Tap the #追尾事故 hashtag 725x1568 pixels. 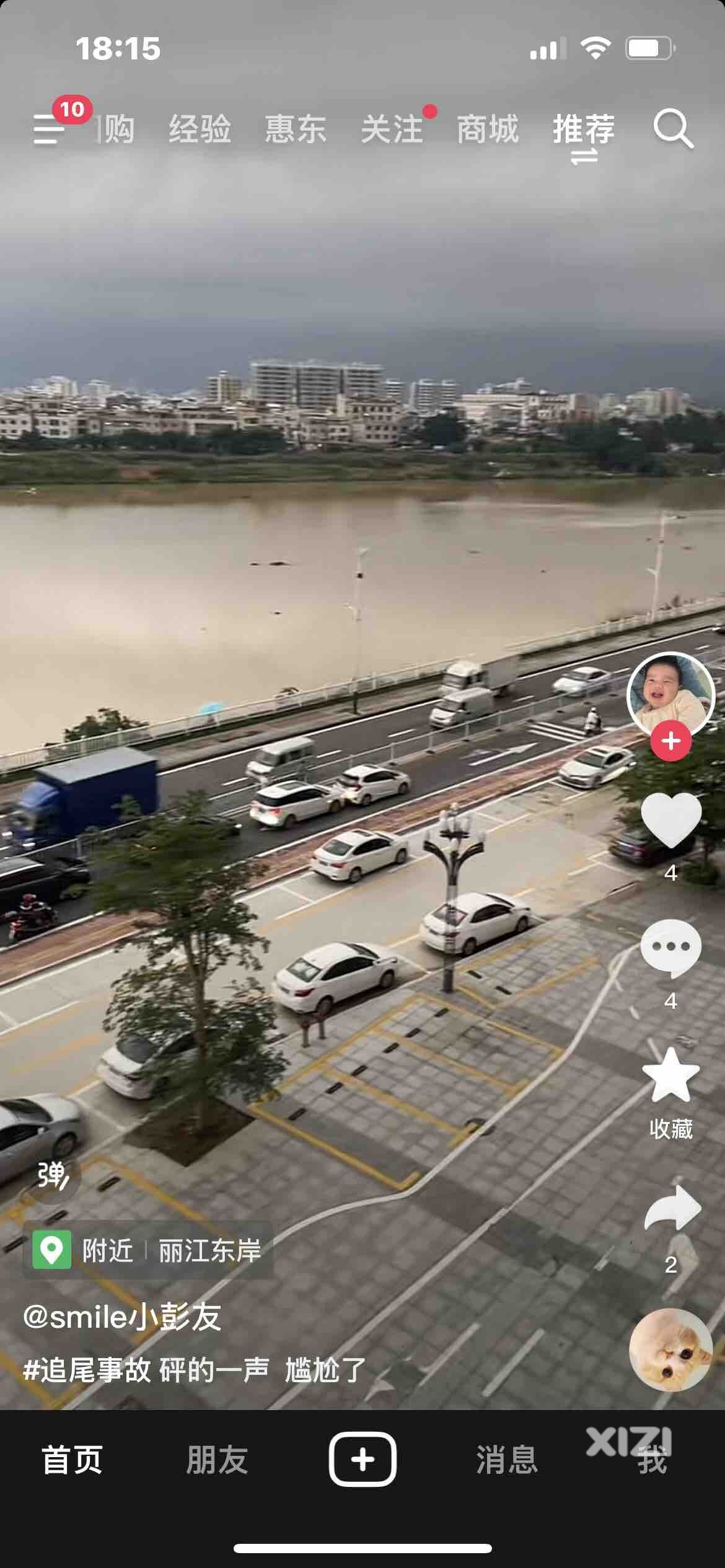point(87,1369)
